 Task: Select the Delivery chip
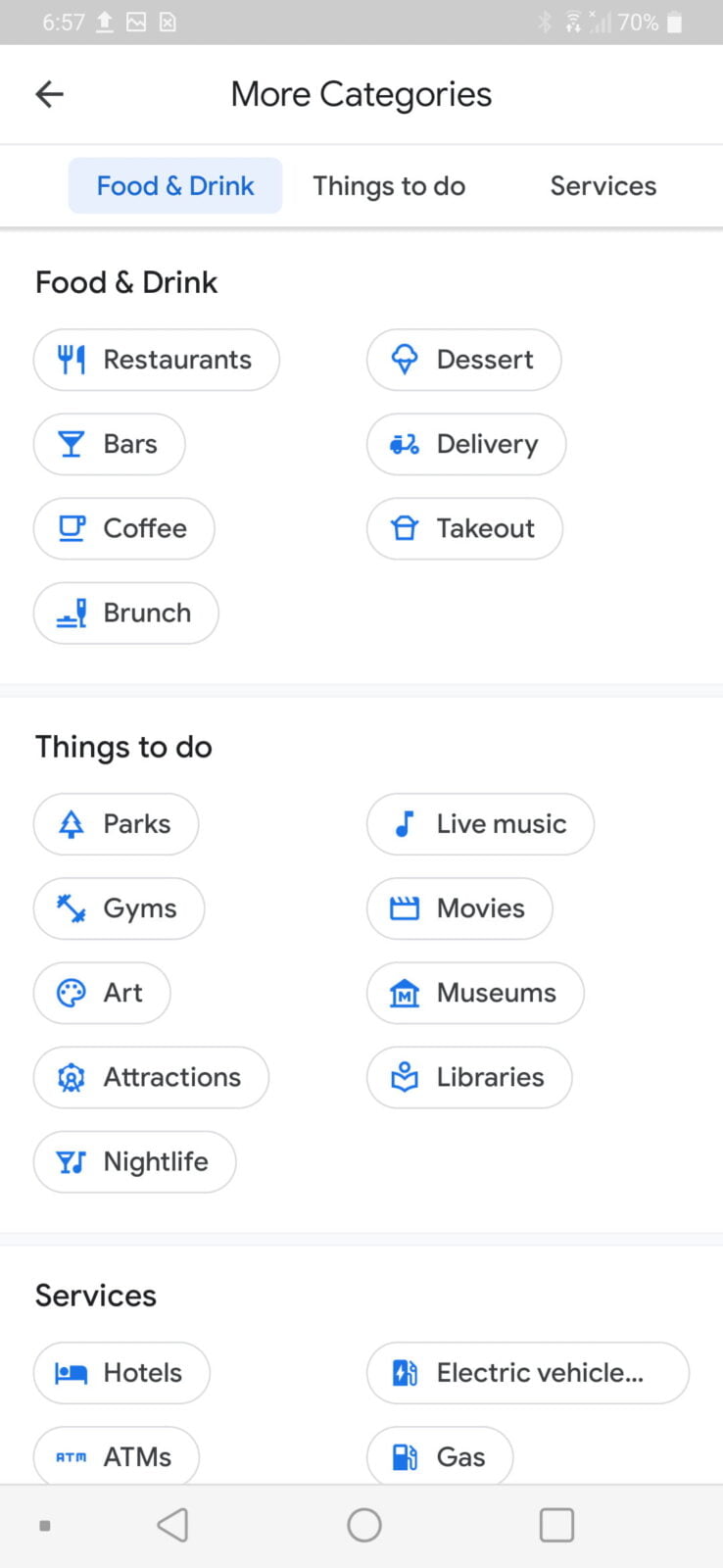(x=466, y=444)
